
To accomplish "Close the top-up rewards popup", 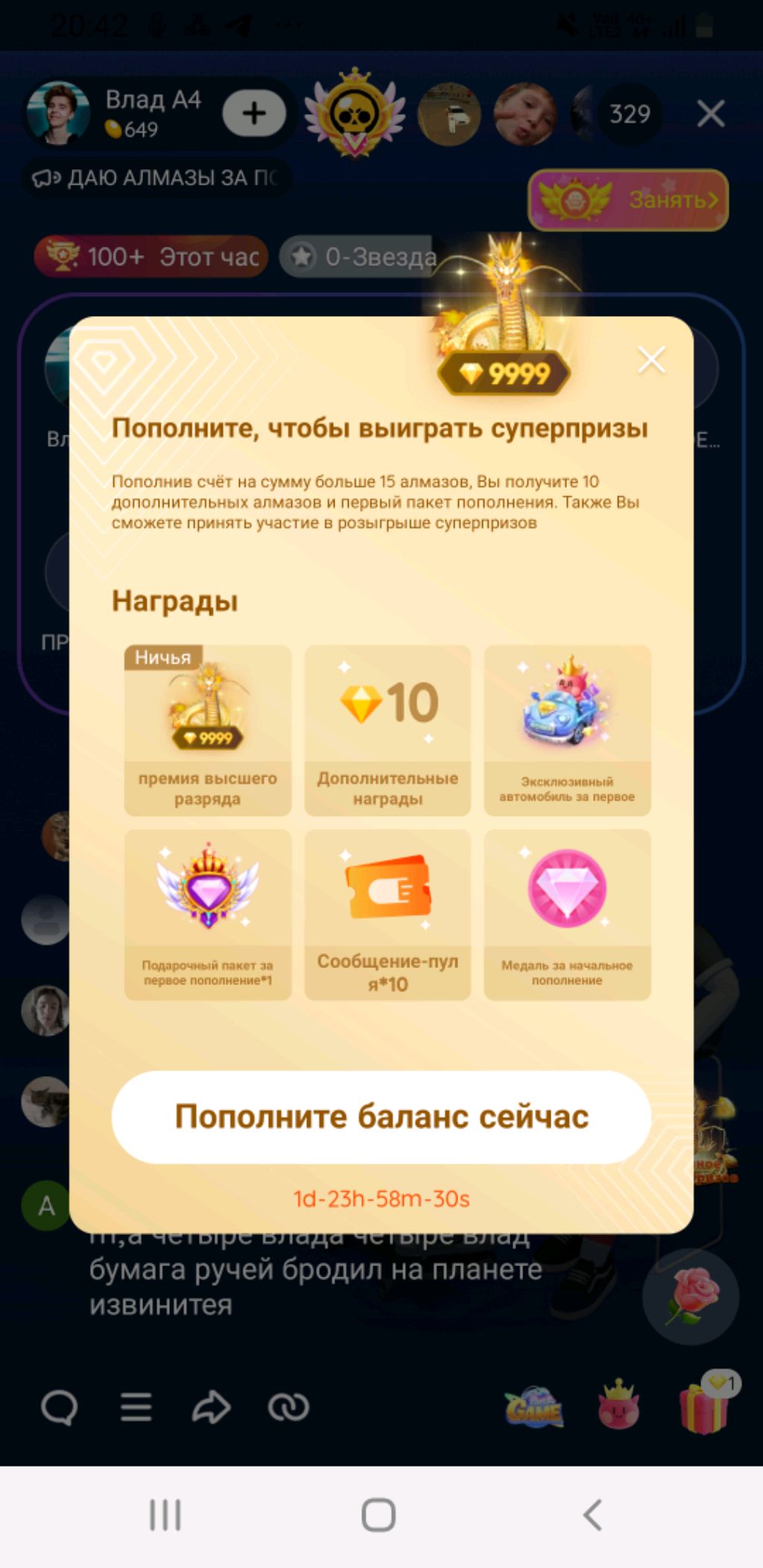I will pos(651,360).
